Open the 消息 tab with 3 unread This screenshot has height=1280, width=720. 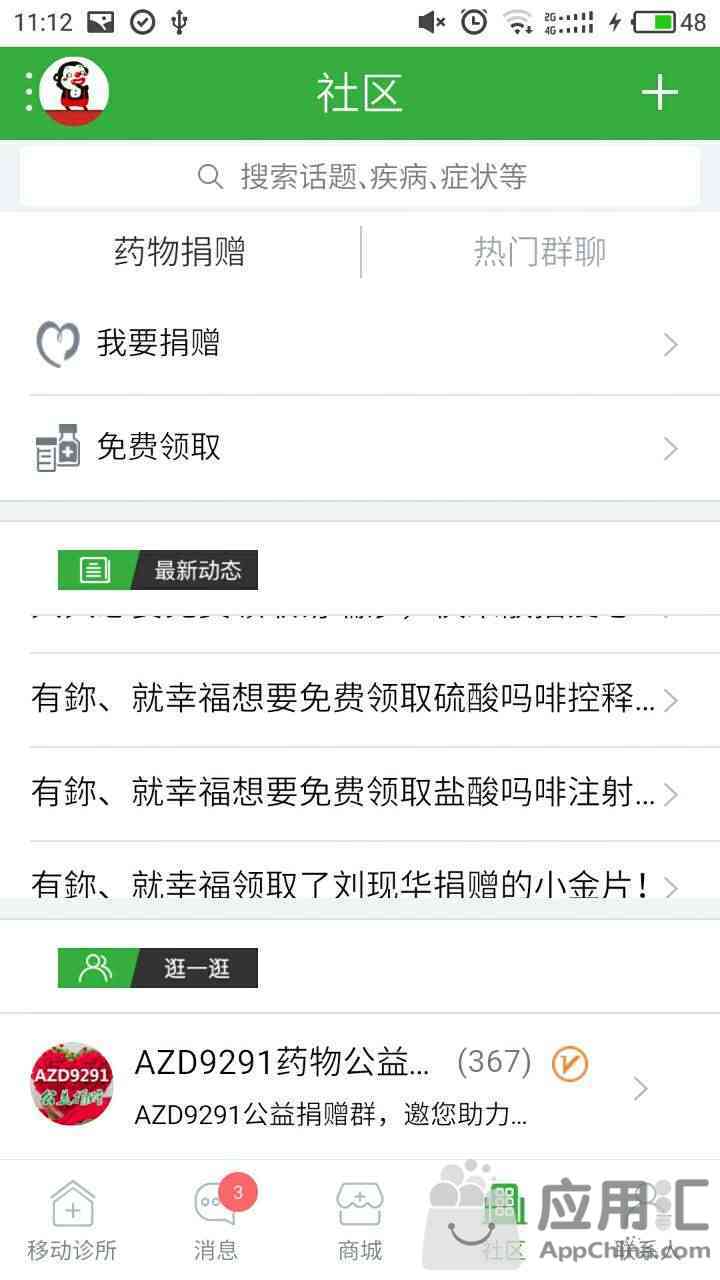pos(216,1220)
